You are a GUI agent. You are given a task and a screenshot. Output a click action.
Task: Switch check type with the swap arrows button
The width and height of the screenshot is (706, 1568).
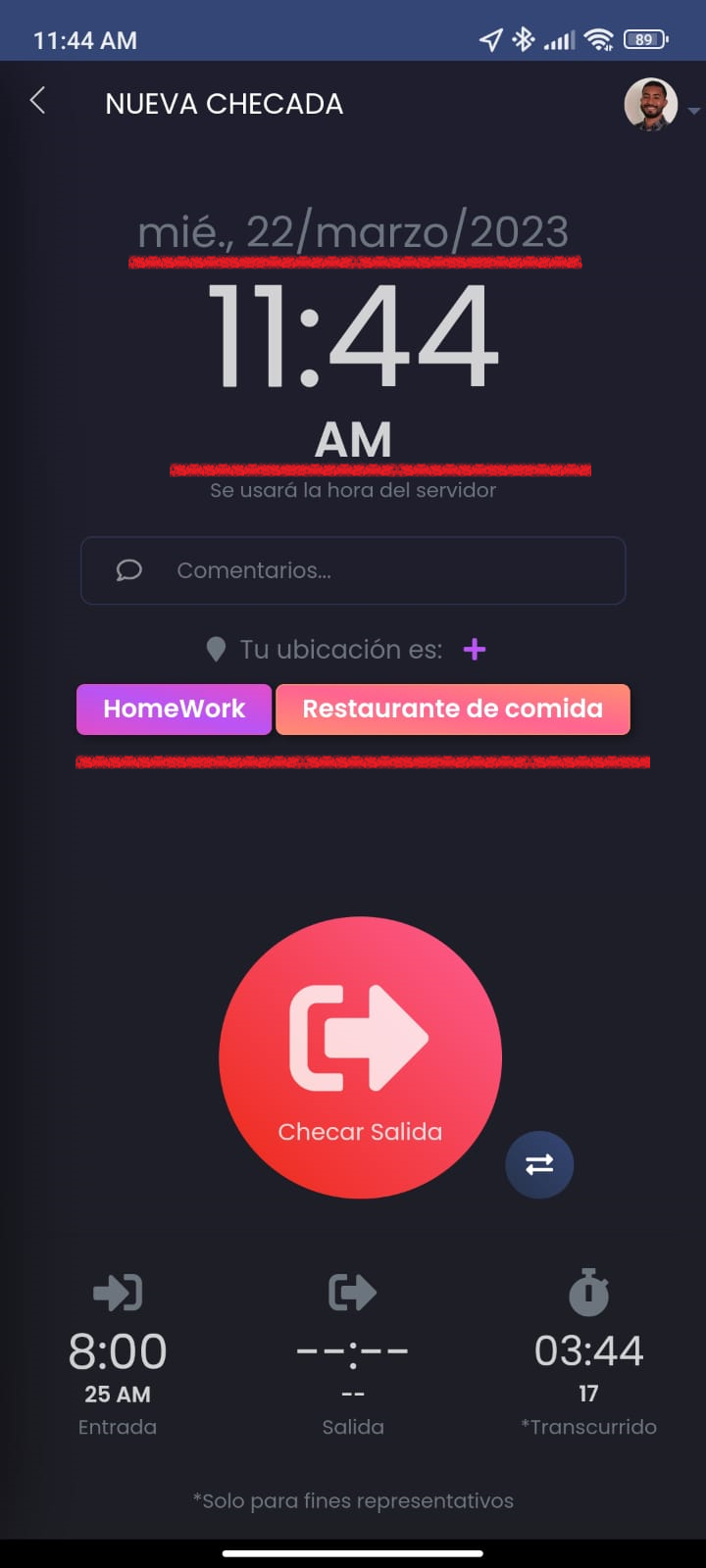[x=539, y=1164]
